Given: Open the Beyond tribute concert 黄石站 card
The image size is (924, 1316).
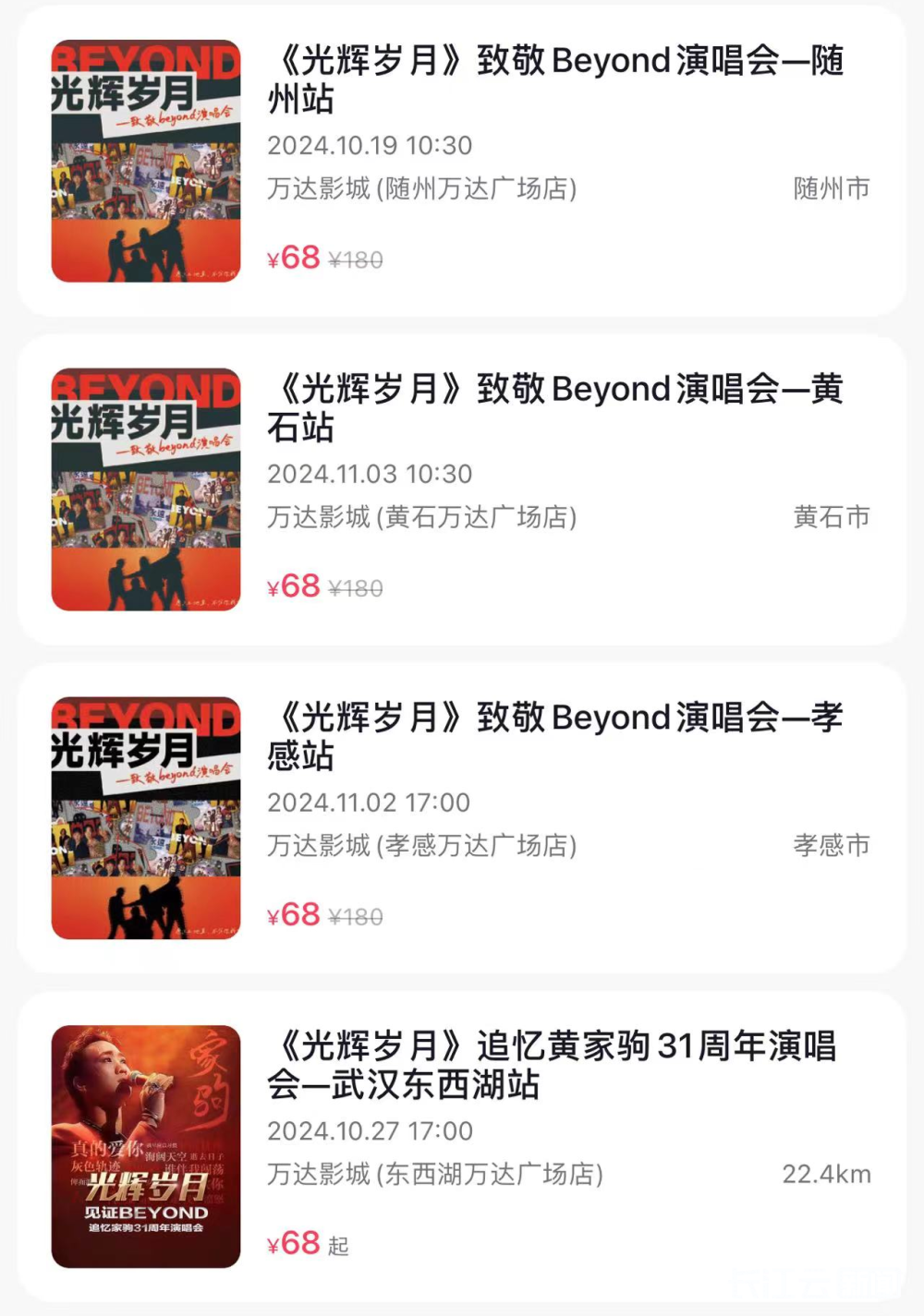Looking at the screenshot, I should (x=554, y=408).
